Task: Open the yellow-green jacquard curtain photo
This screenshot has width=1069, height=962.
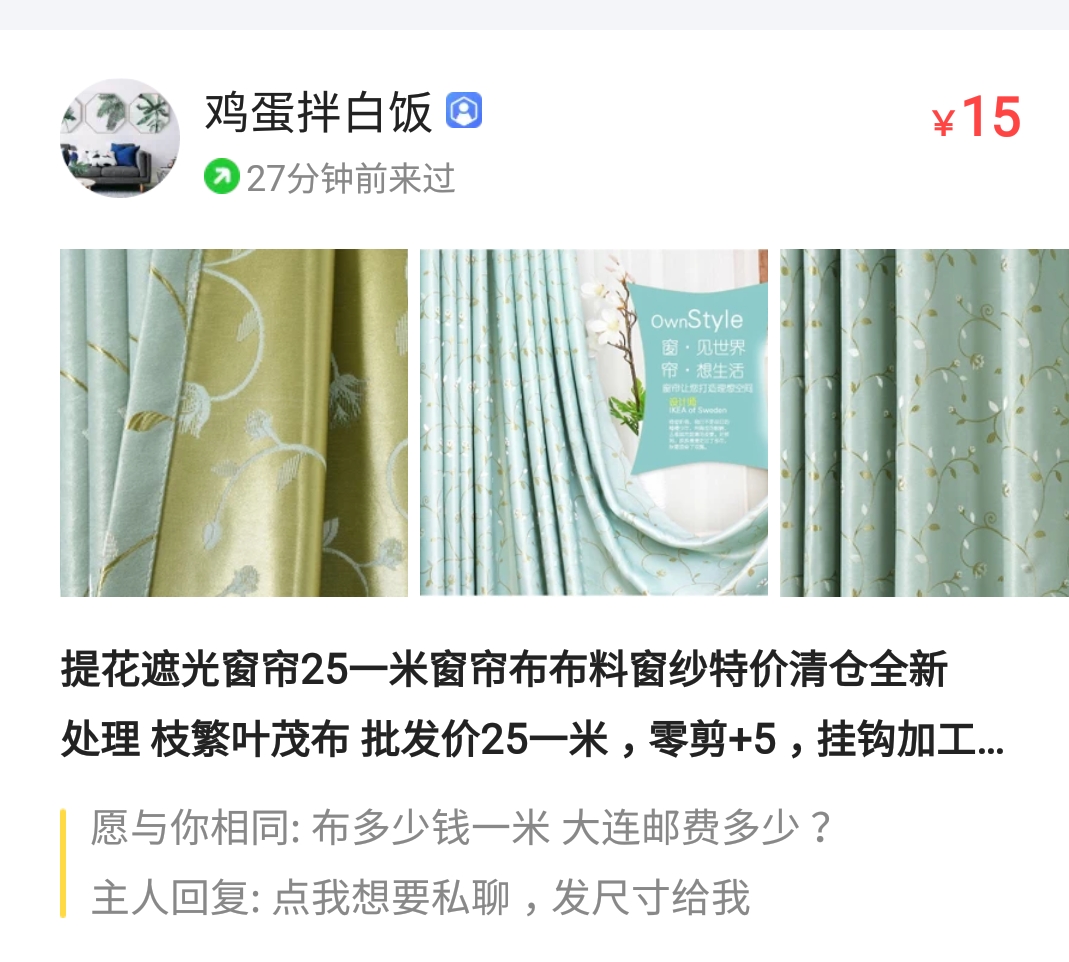Action: tap(234, 423)
